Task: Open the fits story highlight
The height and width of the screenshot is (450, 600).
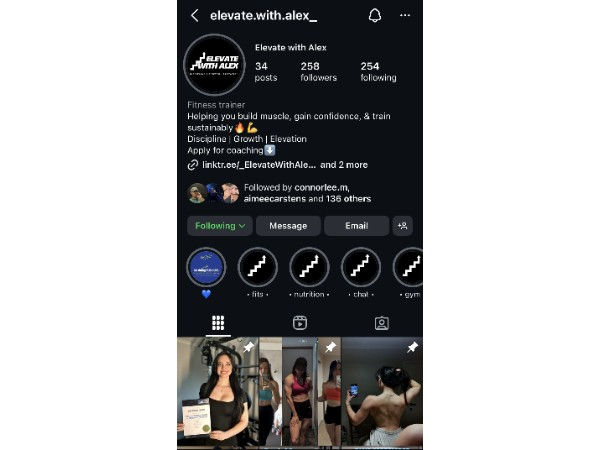Action: tap(258, 268)
